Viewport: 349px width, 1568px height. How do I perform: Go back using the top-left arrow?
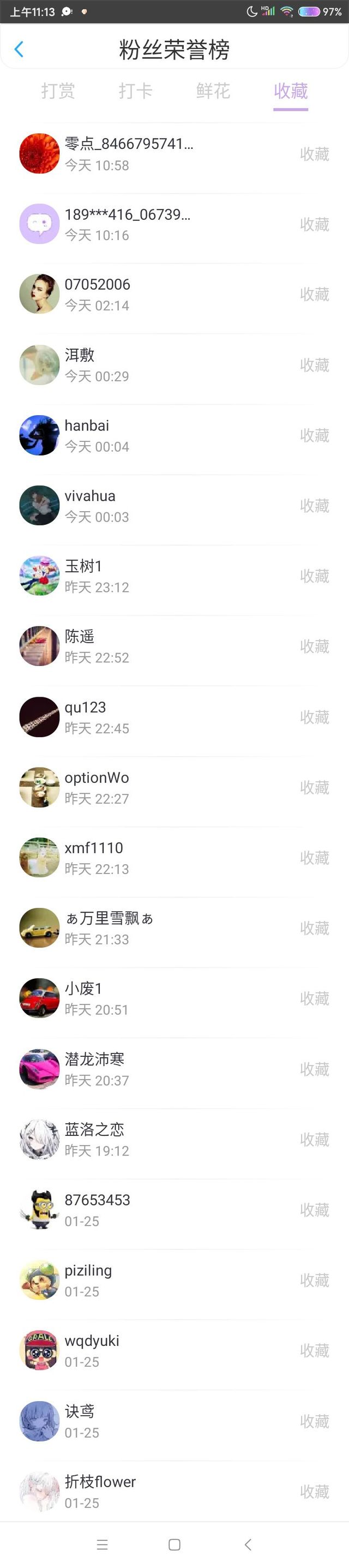coord(19,49)
